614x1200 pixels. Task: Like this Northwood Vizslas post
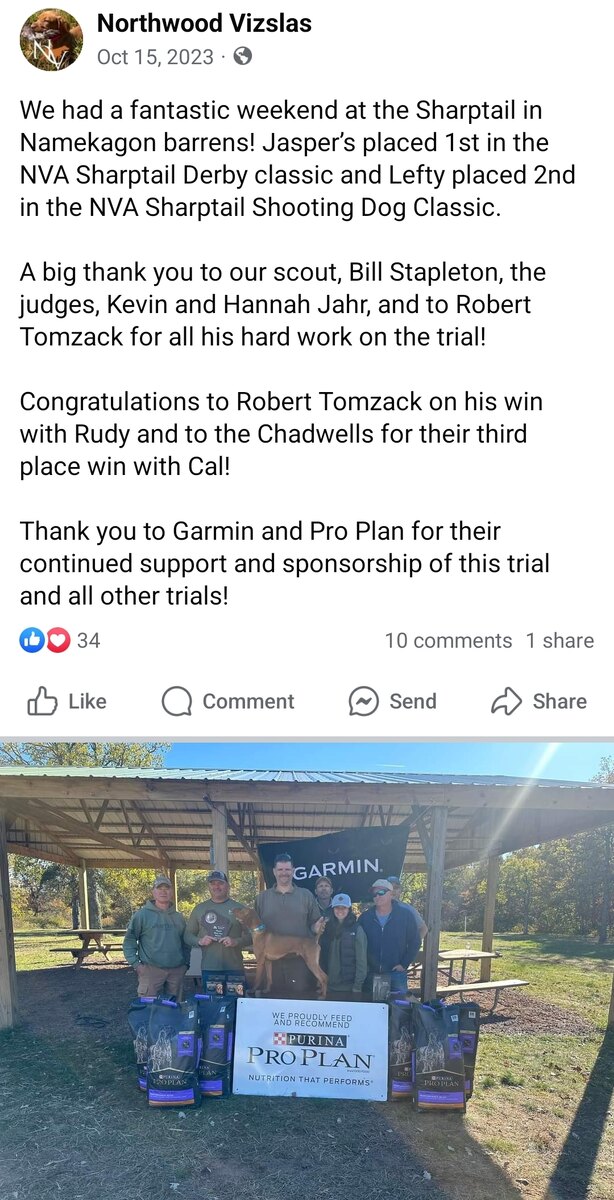point(67,701)
